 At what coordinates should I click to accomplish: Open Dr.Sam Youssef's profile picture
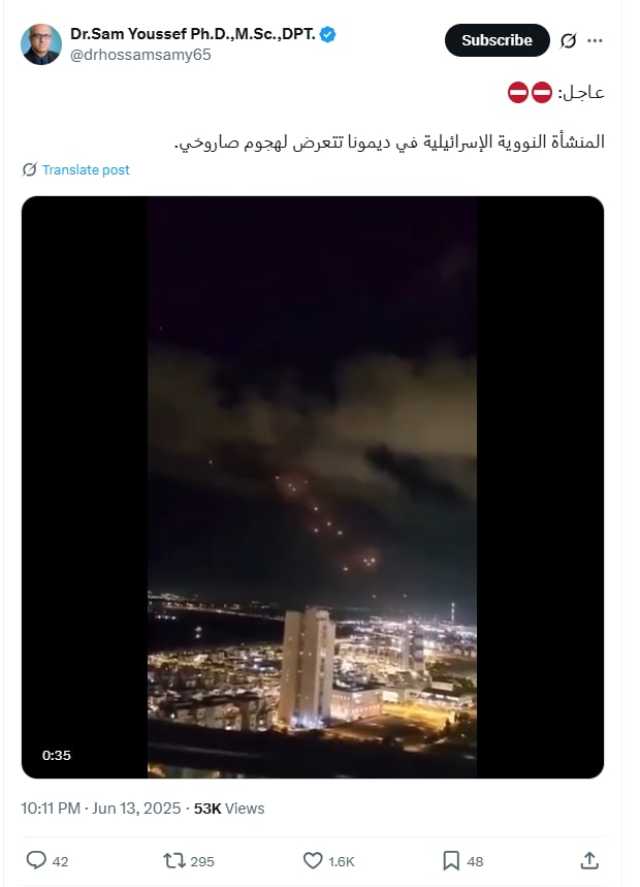41,44
